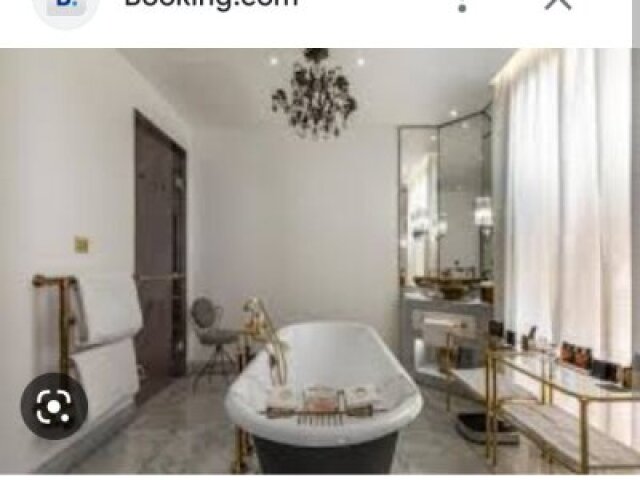Open the bathroom photo full view

click(x=330, y=260)
